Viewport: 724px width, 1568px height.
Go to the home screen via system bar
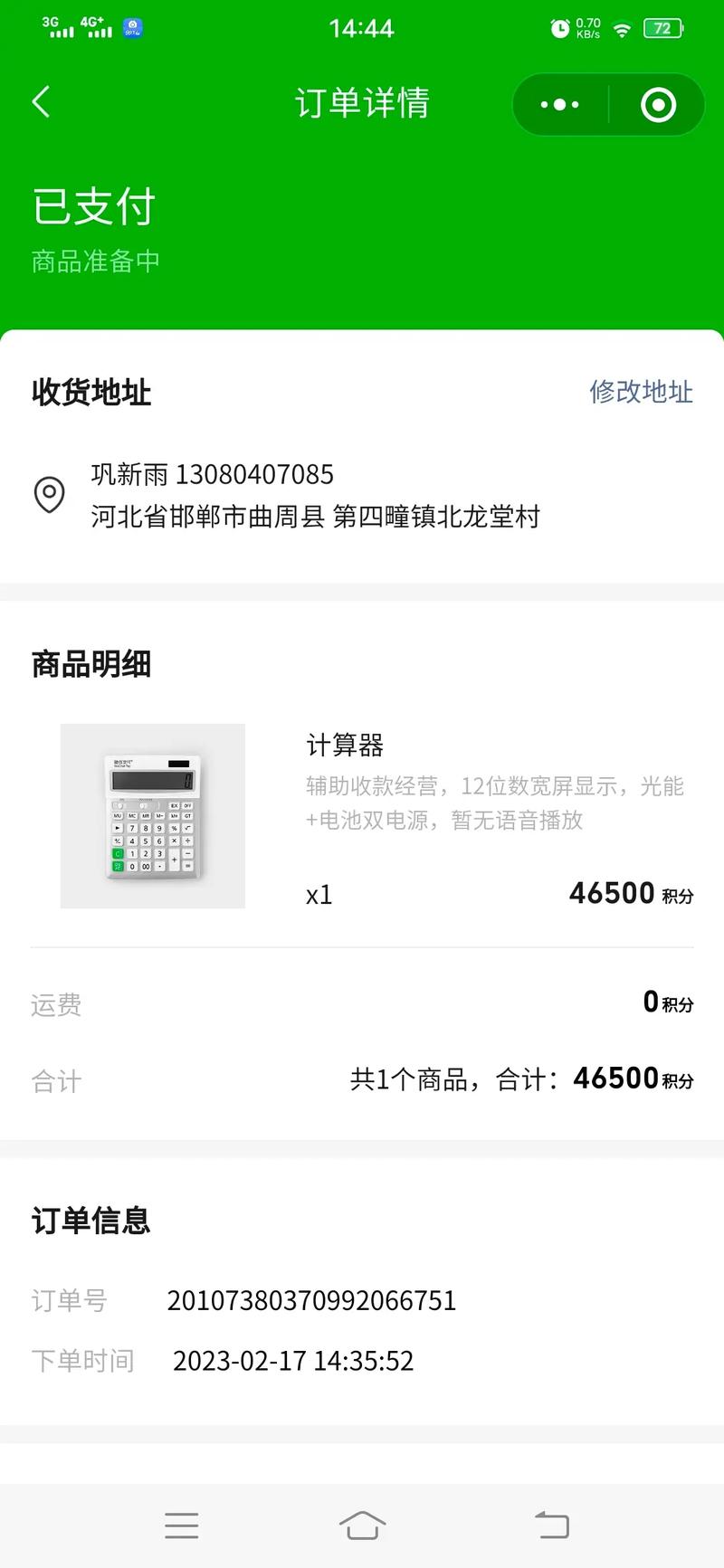(x=362, y=1525)
